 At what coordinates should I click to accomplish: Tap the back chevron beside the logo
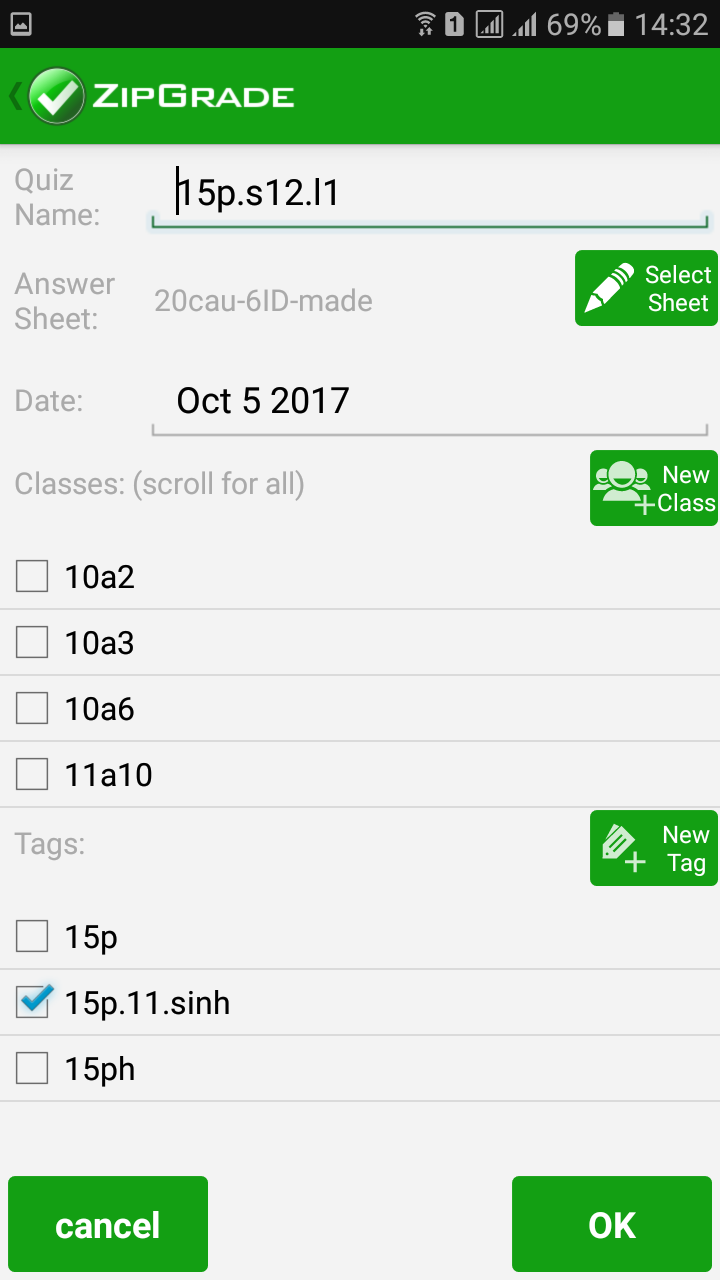[x=13, y=95]
